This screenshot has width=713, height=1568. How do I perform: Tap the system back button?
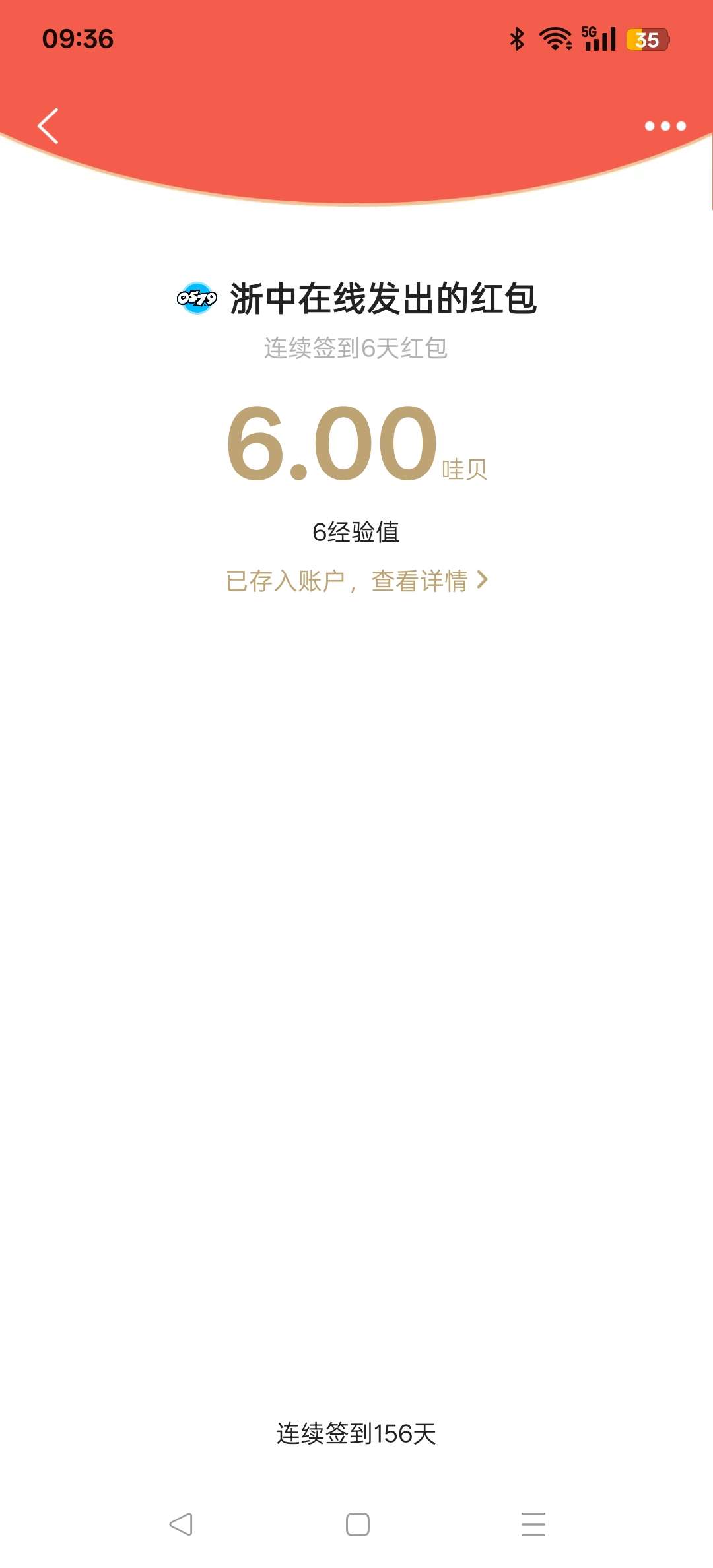[181, 1524]
